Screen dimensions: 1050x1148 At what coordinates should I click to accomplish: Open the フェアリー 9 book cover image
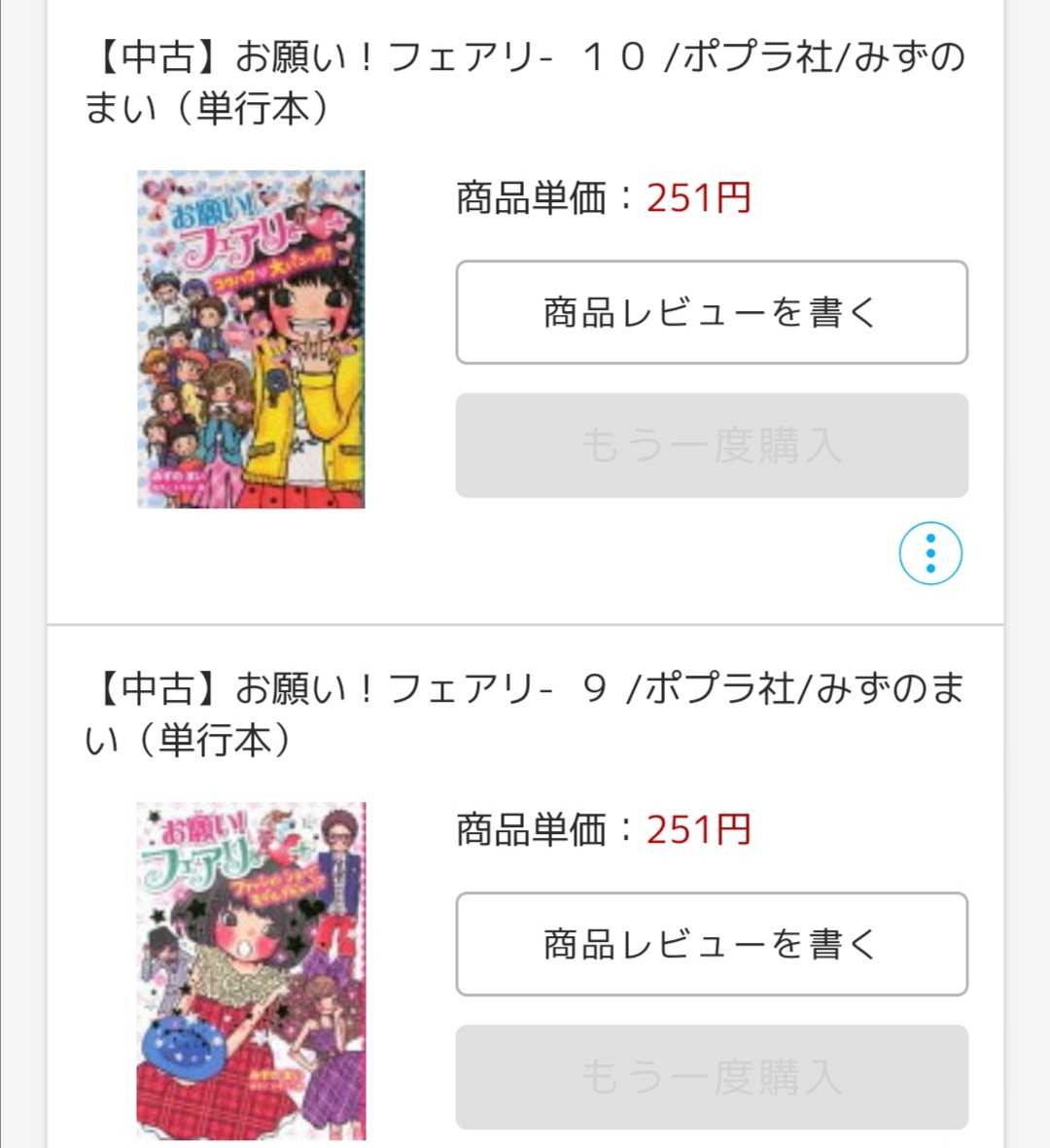coord(251,970)
